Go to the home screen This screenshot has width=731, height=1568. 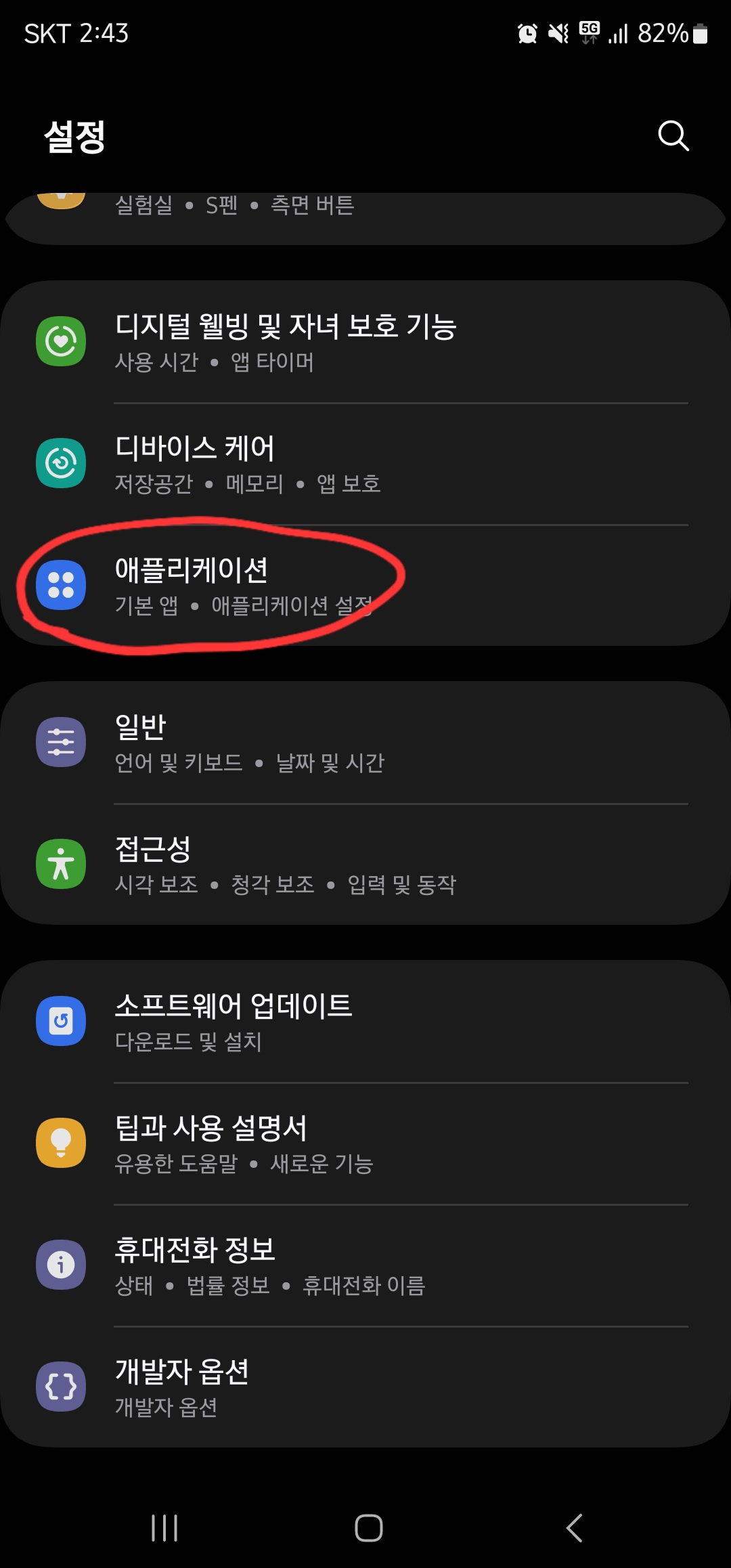click(x=368, y=1528)
